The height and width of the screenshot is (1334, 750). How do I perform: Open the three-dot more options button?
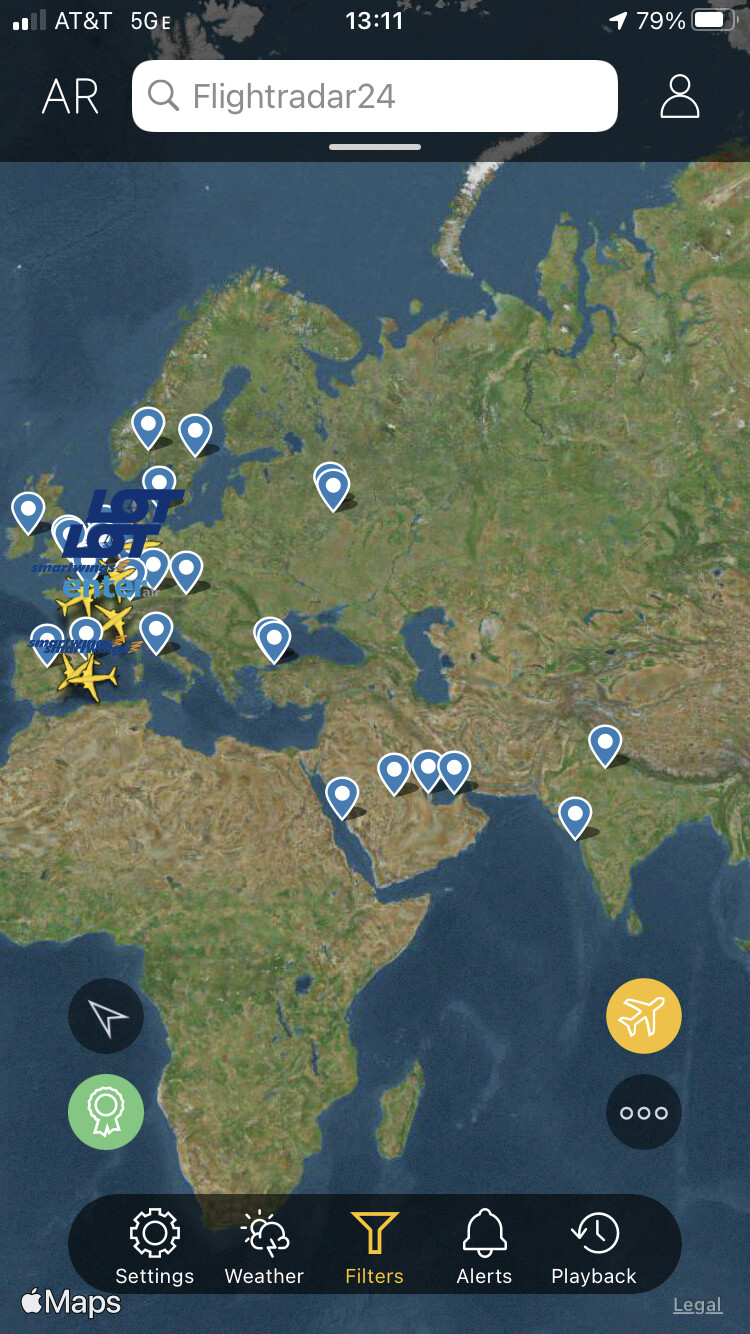643,1112
